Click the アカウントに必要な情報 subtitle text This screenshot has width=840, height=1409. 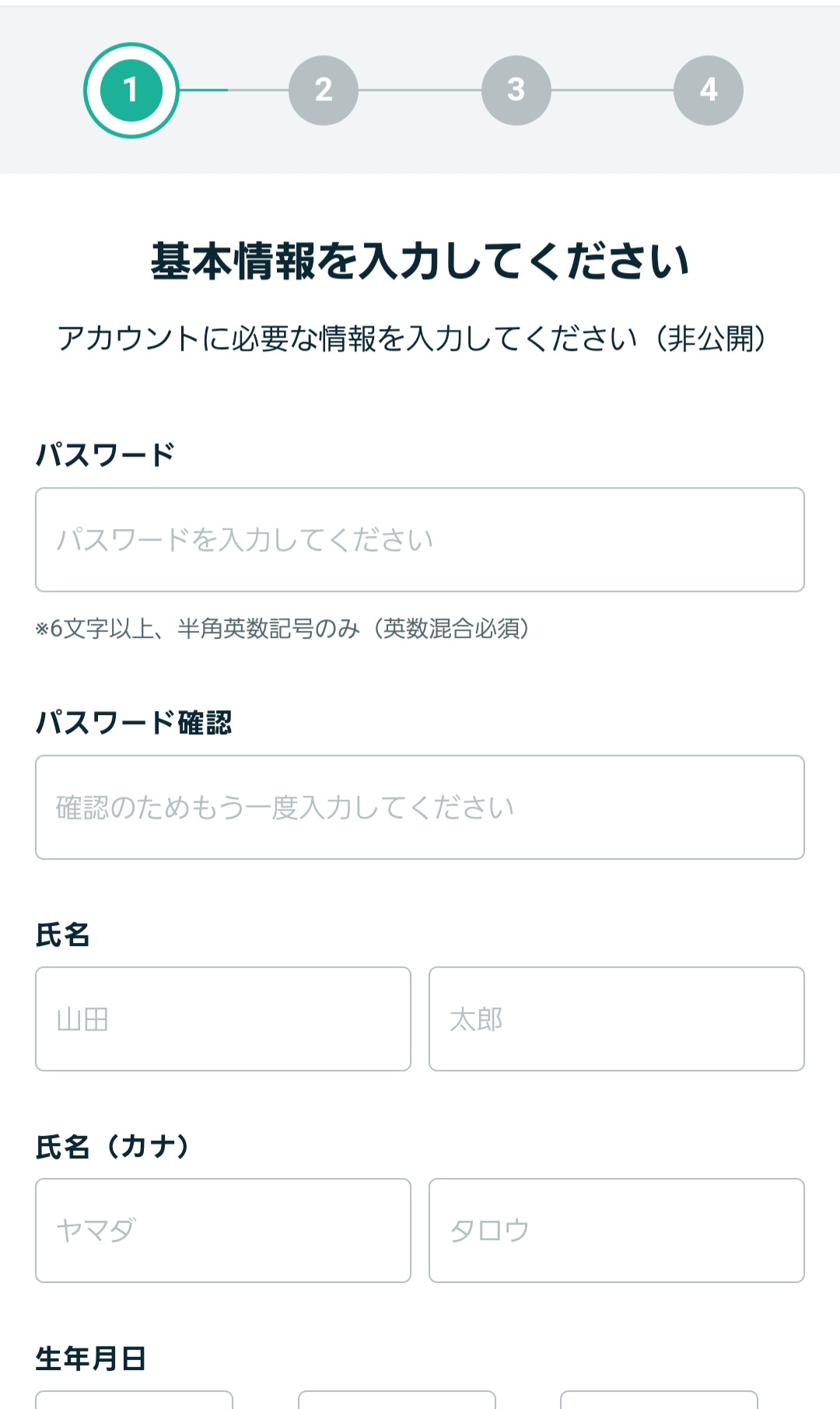pos(414,337)
